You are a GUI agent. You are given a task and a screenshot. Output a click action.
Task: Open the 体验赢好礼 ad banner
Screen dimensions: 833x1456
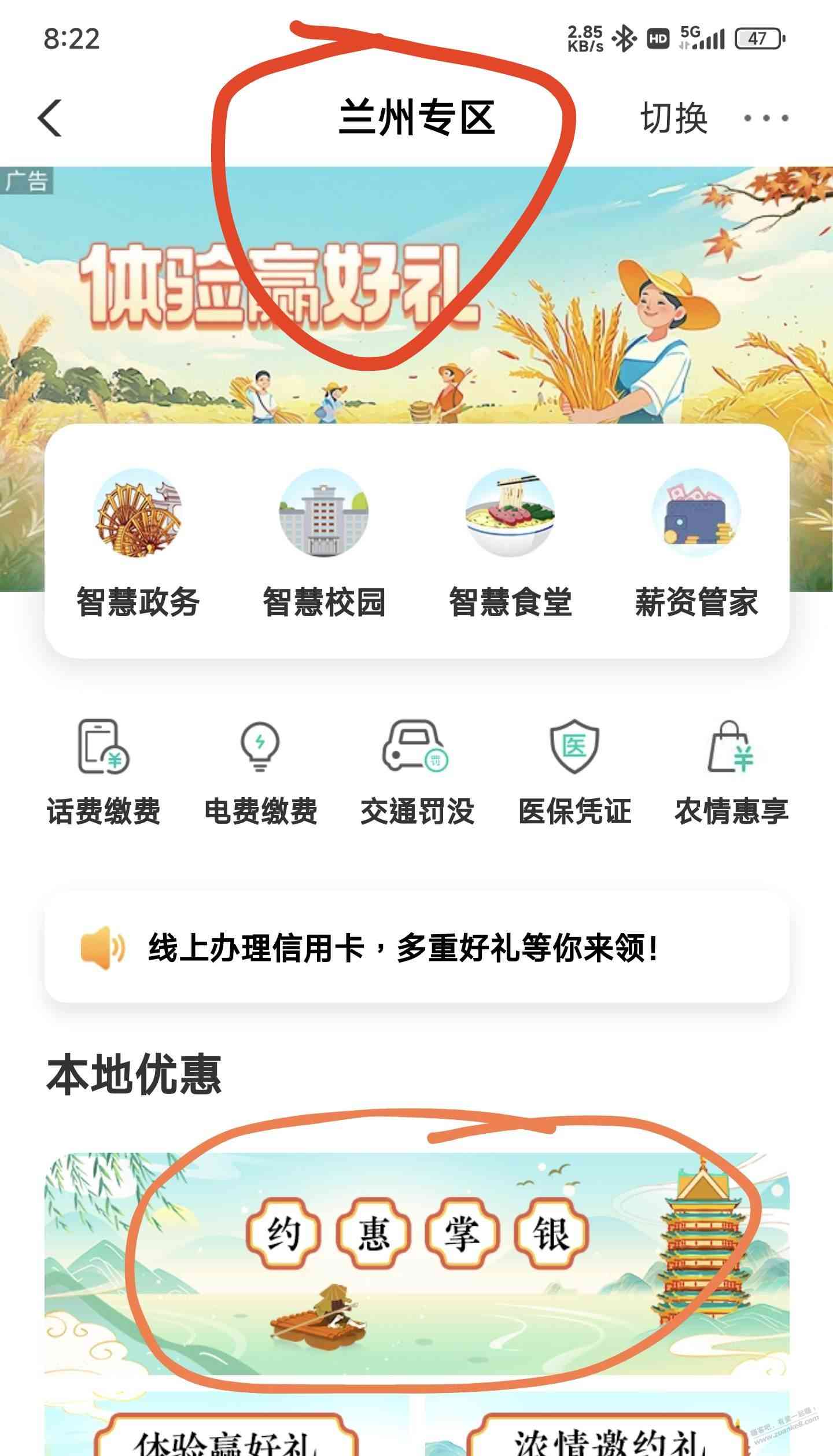click(x=417, y=289)
